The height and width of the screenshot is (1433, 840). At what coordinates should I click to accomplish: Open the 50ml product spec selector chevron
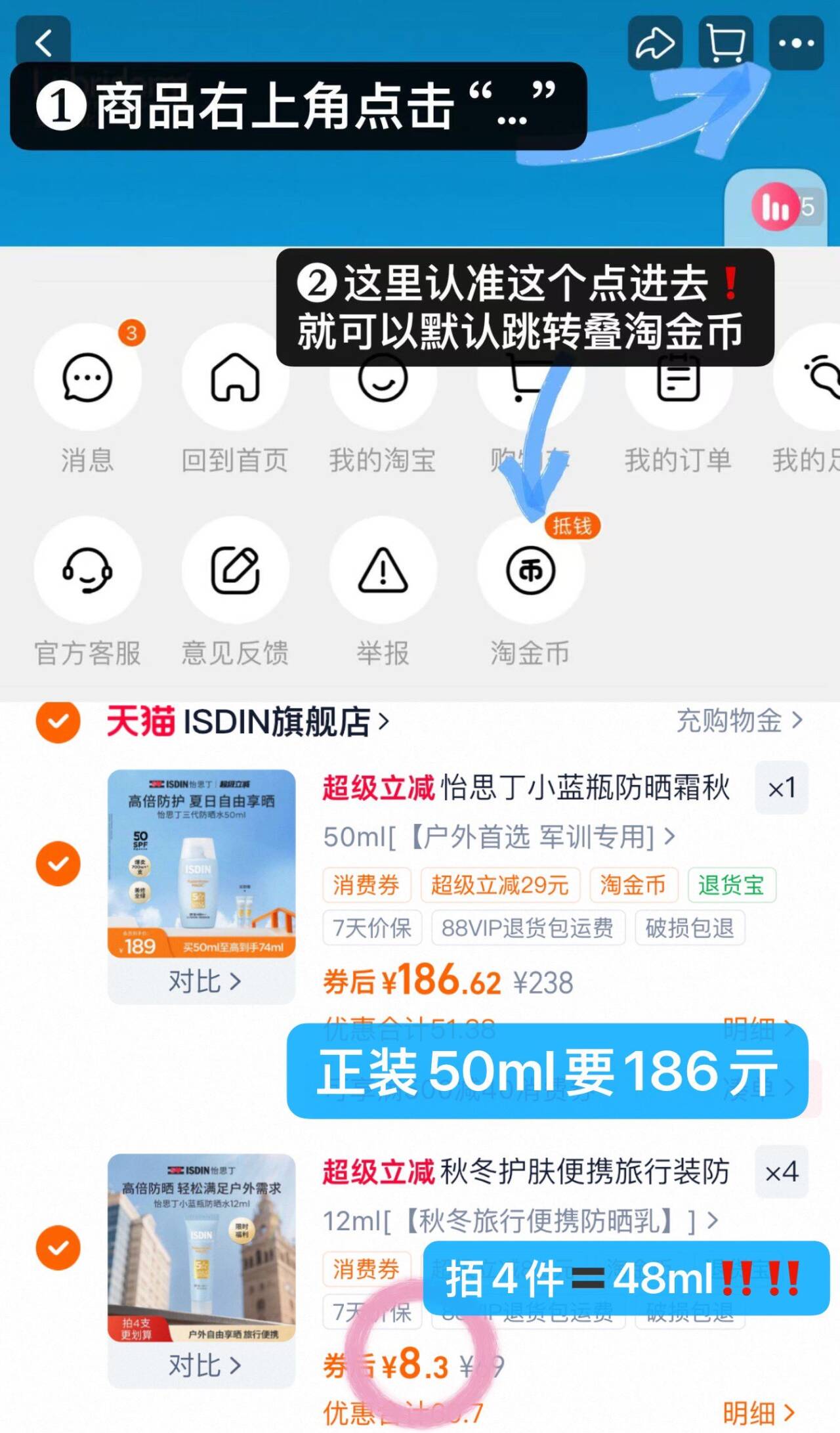[x=668, y=837]
